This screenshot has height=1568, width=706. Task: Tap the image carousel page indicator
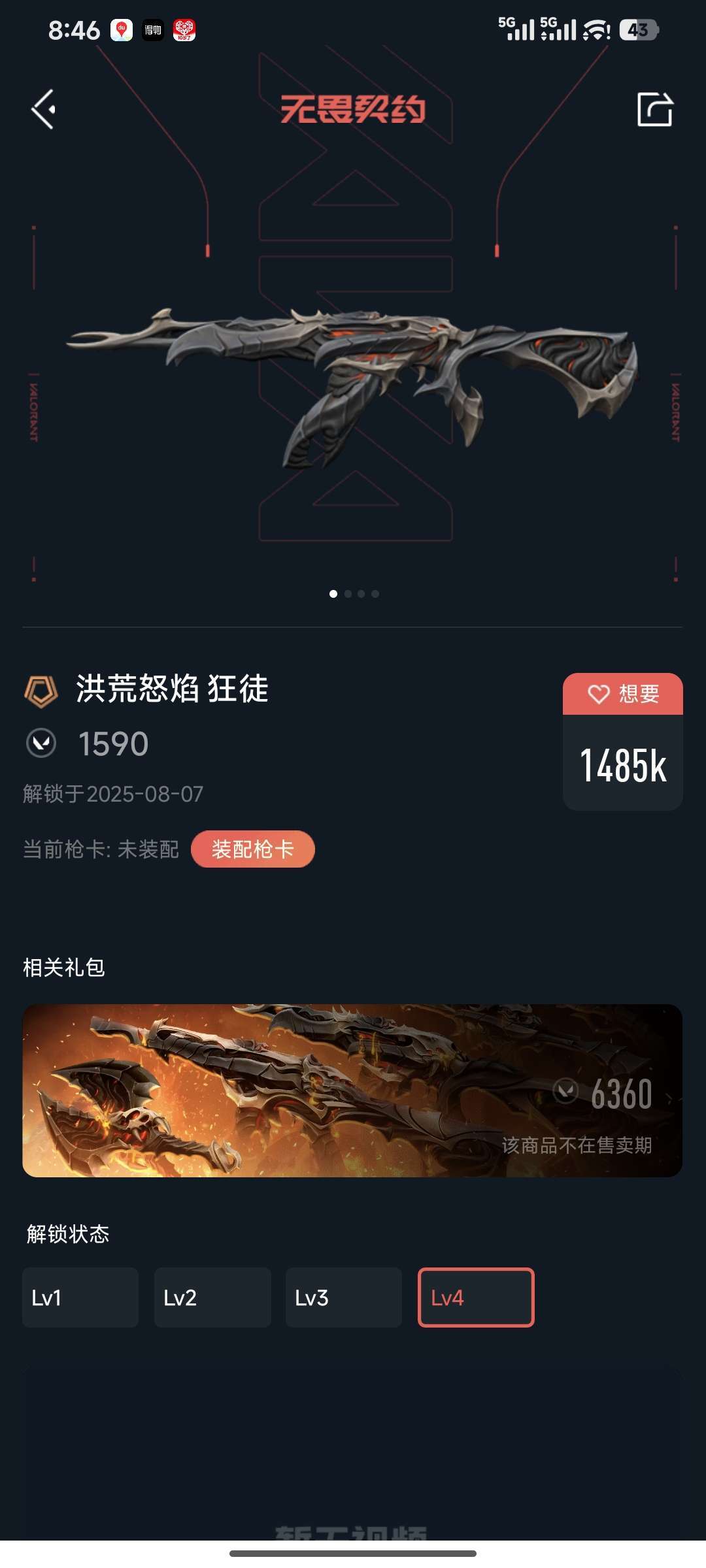coord(354,594)
